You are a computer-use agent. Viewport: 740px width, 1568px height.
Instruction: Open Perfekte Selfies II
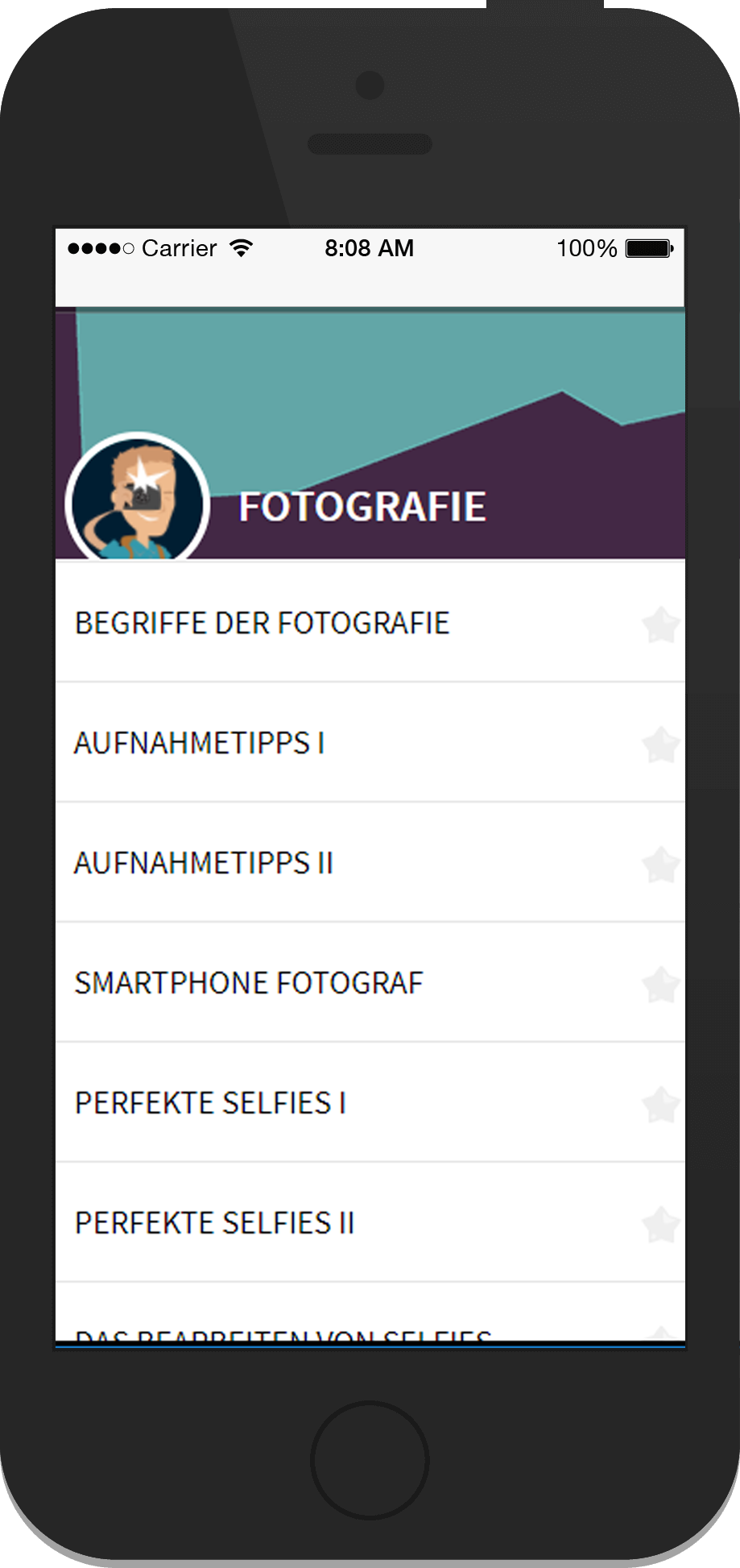pos(370,1222)
